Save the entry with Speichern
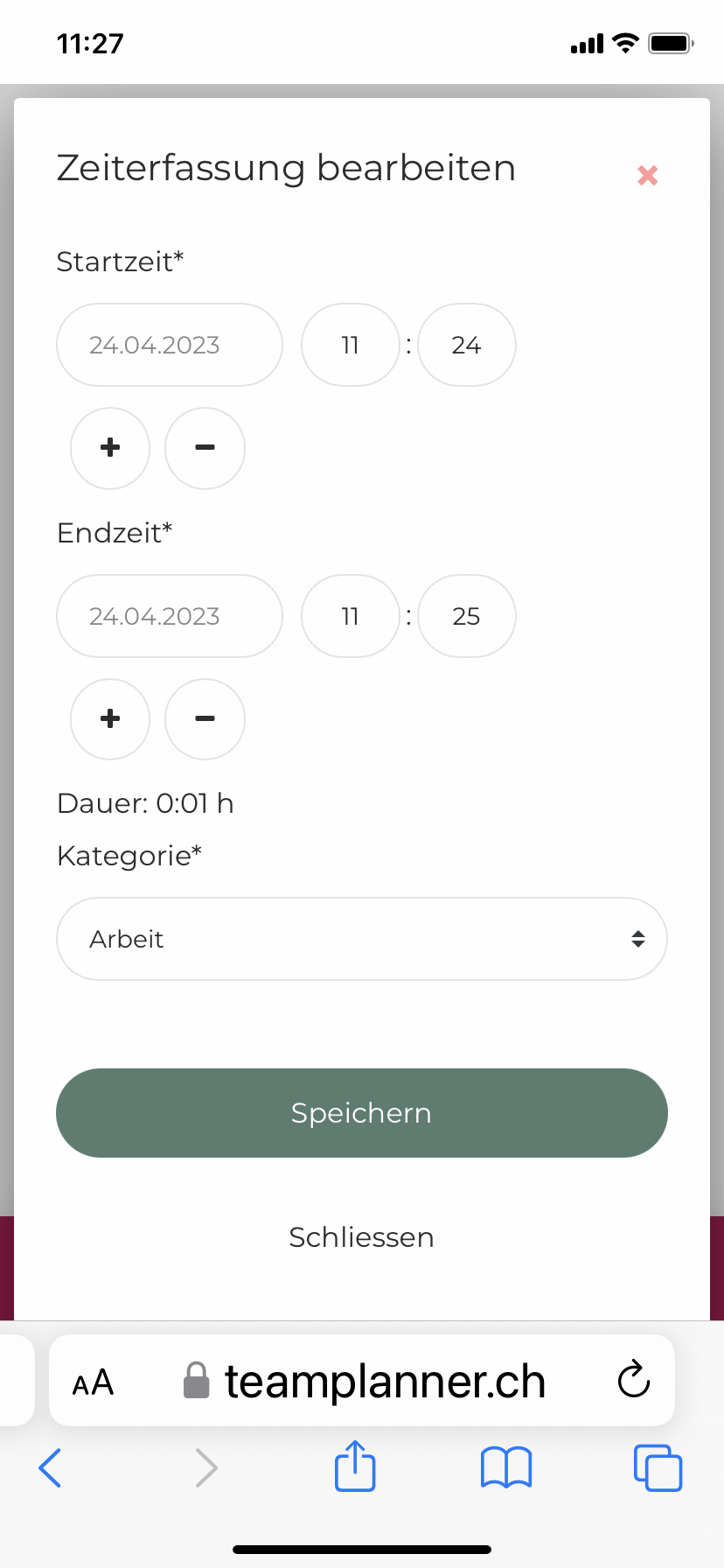This screenshot has width=724, height=1568. pos(362,1113)
